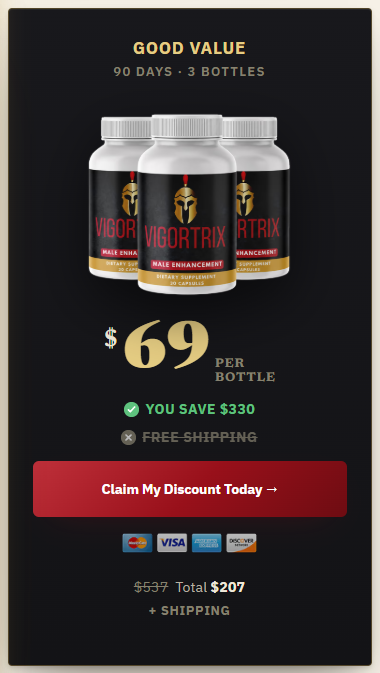Tap Claim My Discount Today button
This screenshot has width=380, height=673.
[x=190, y=489]
